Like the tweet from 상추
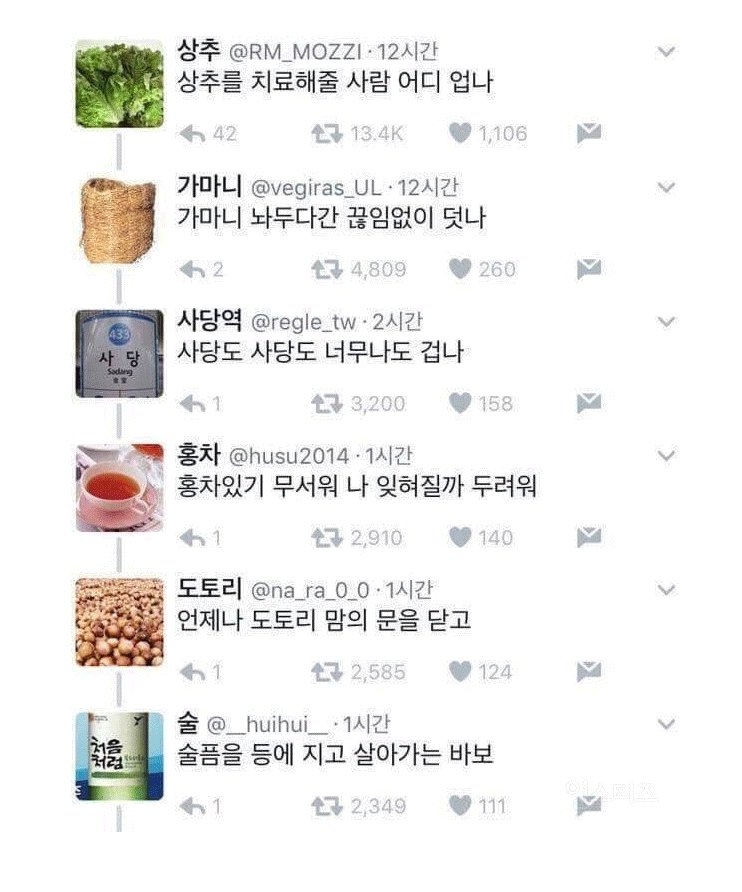The image size is (742, 892). click(460, 133)
